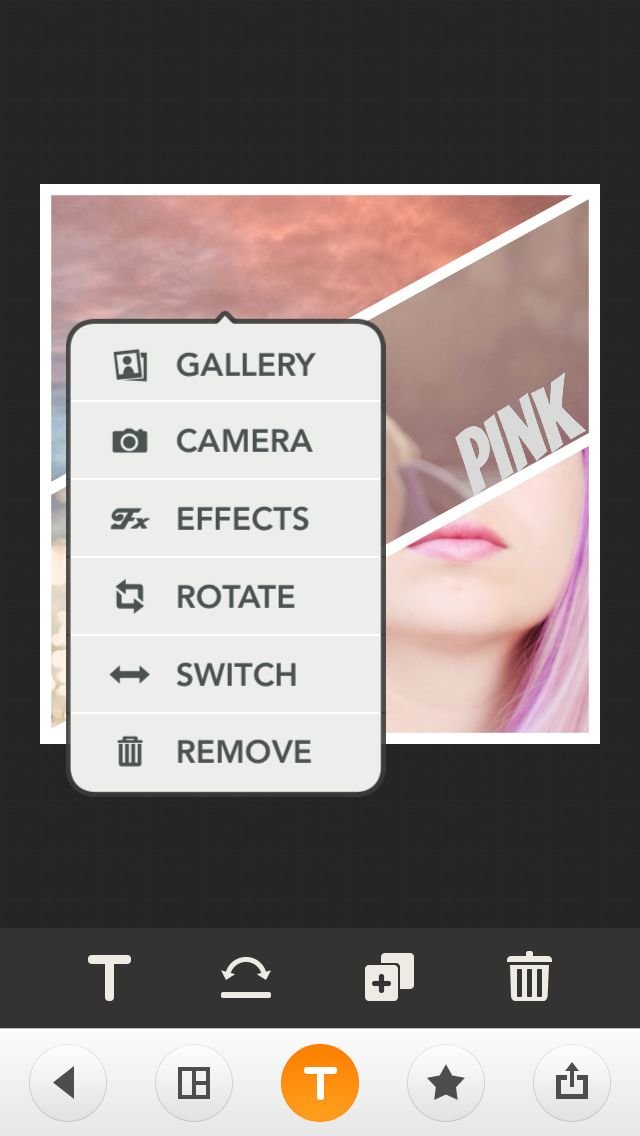Select Switch to swap photos
The image size is (640, 1136).
pos(226,675)
